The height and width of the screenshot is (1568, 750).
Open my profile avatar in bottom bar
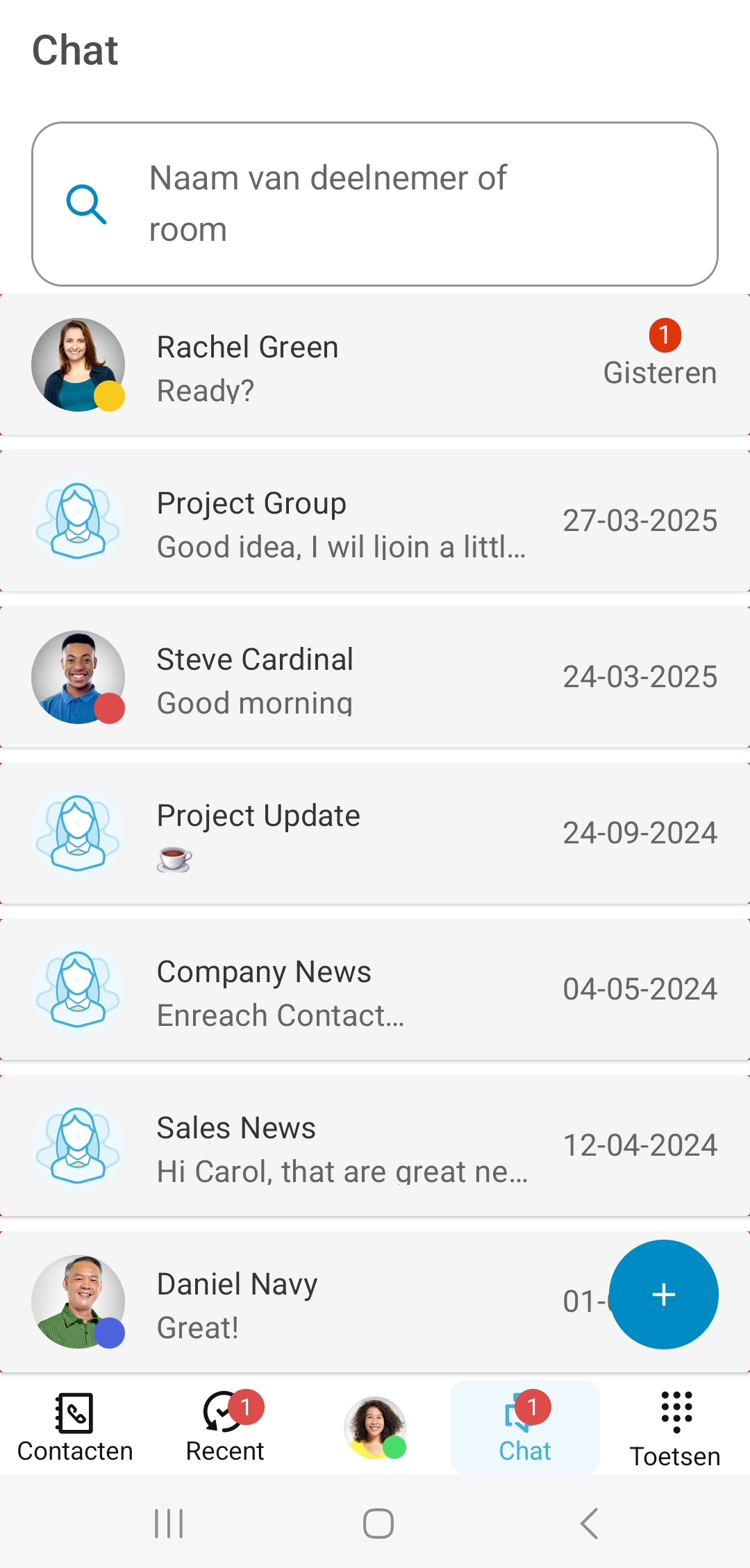tap(375, 1427)
